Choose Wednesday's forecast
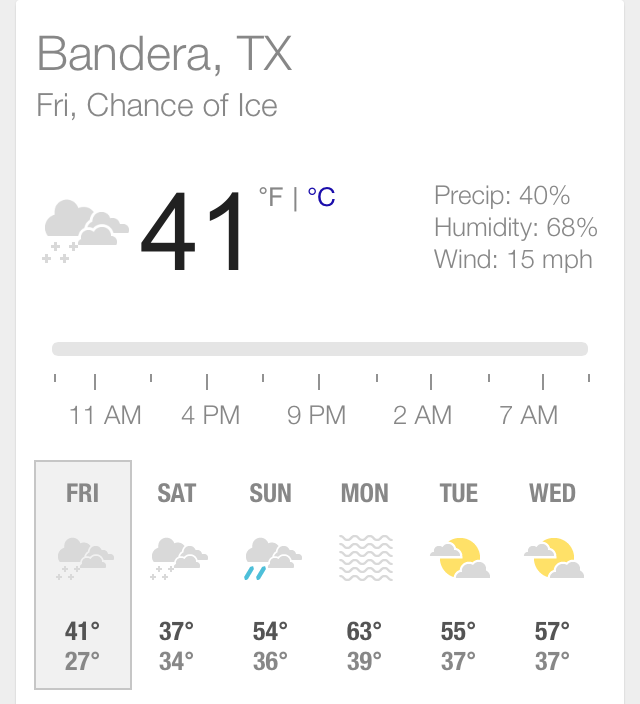This screenshot has height=704, width=640. click(x=552, y=575)
